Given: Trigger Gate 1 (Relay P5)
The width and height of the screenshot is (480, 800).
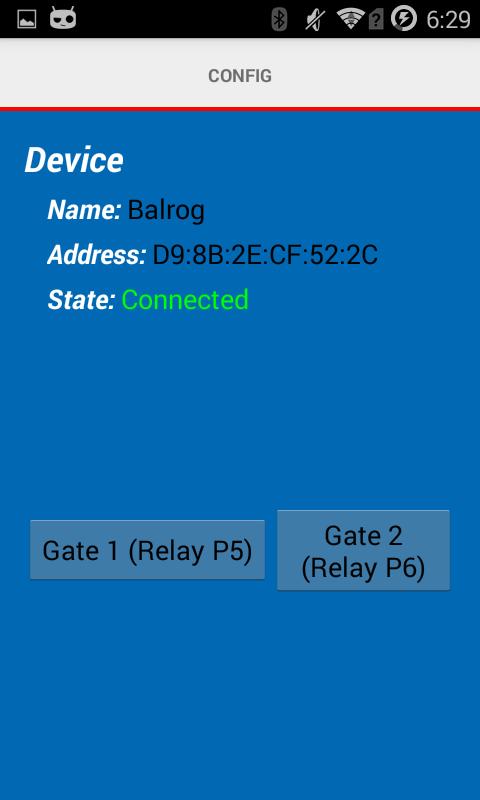Looking at the screenshot, I should tap(147, 549).
